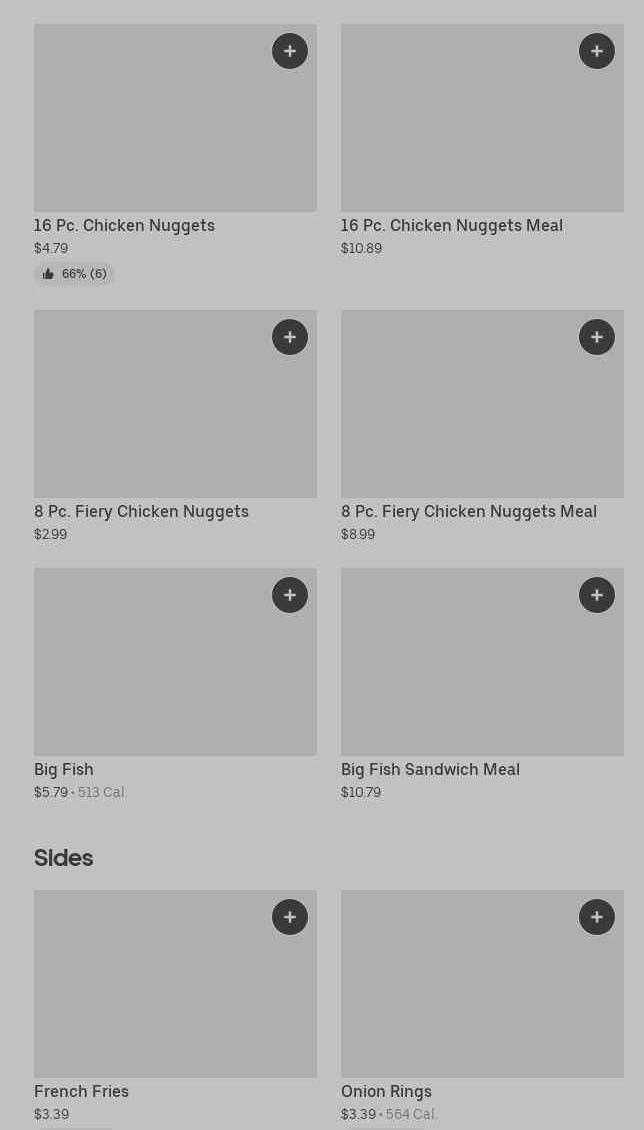Add 16 Pc. Chicken Nuggets to cart
644x1130 pixels.
[x=290, y=51]
